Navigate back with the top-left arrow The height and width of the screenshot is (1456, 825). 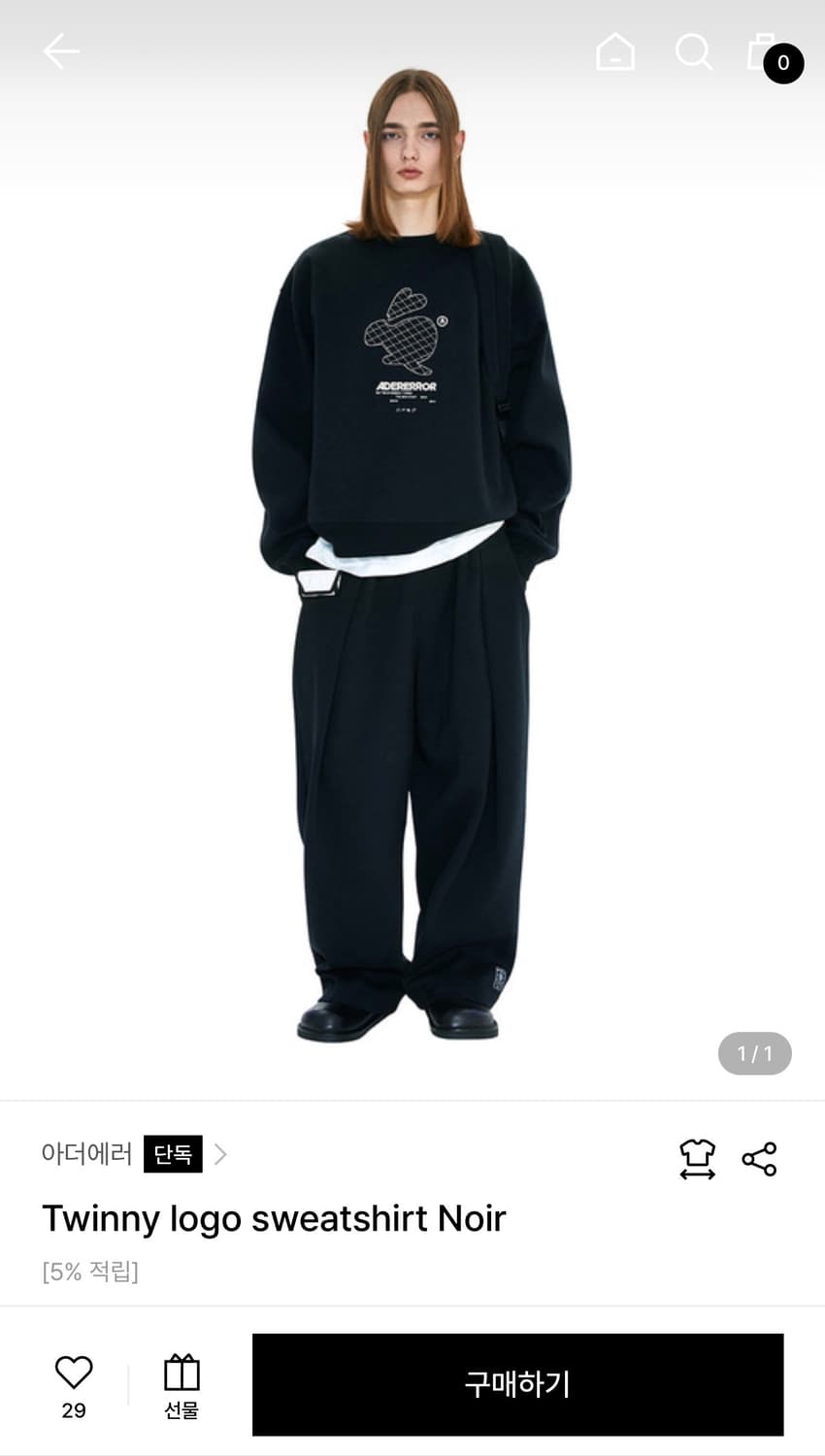click(61, 51)
